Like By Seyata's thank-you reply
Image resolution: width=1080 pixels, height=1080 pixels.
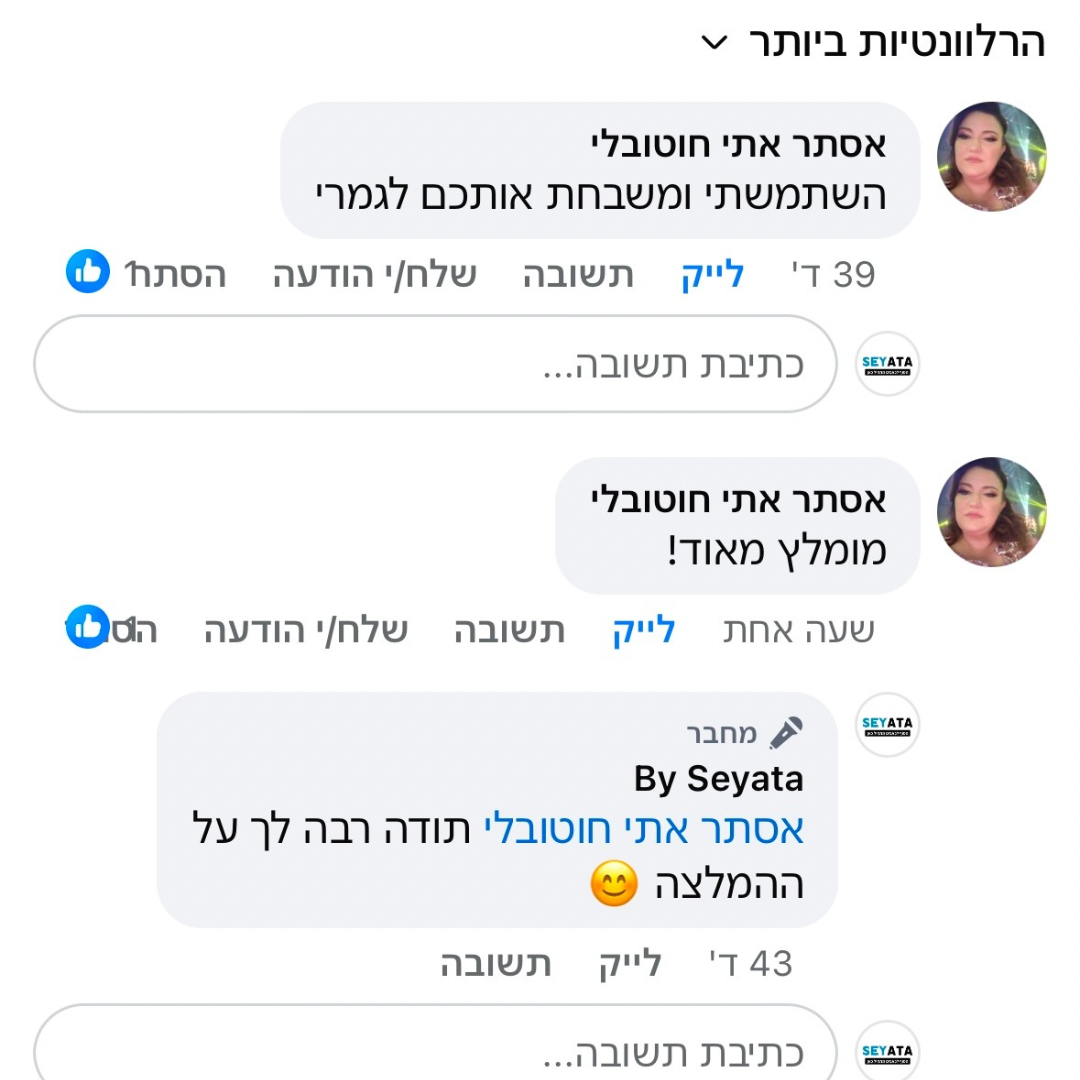coord(630,964)
